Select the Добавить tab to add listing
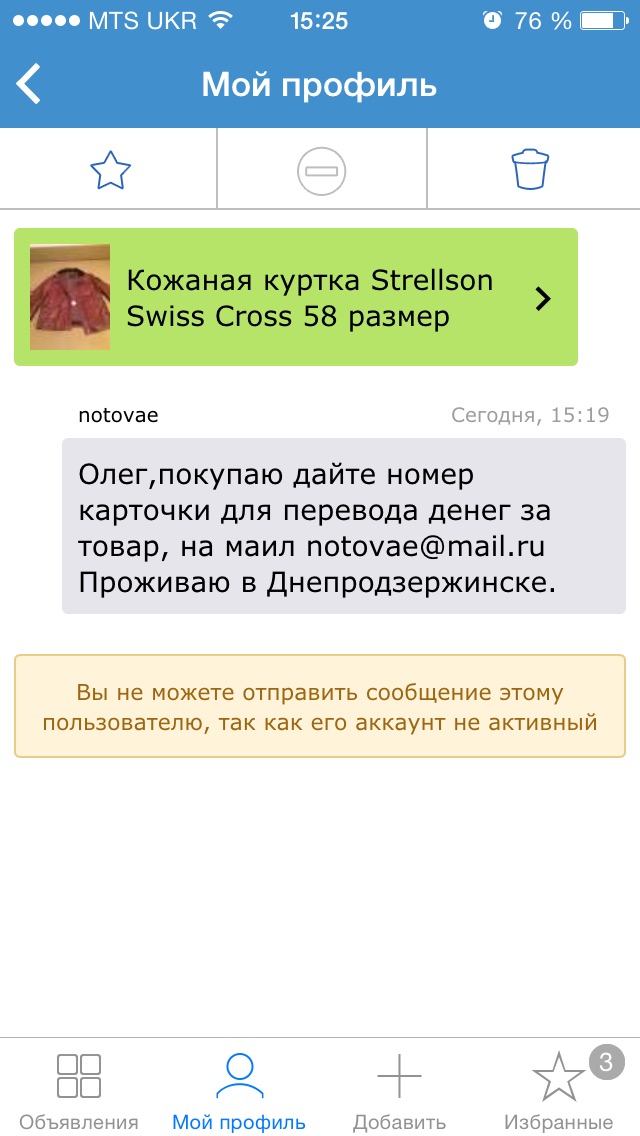 [x=399, y=1090]
